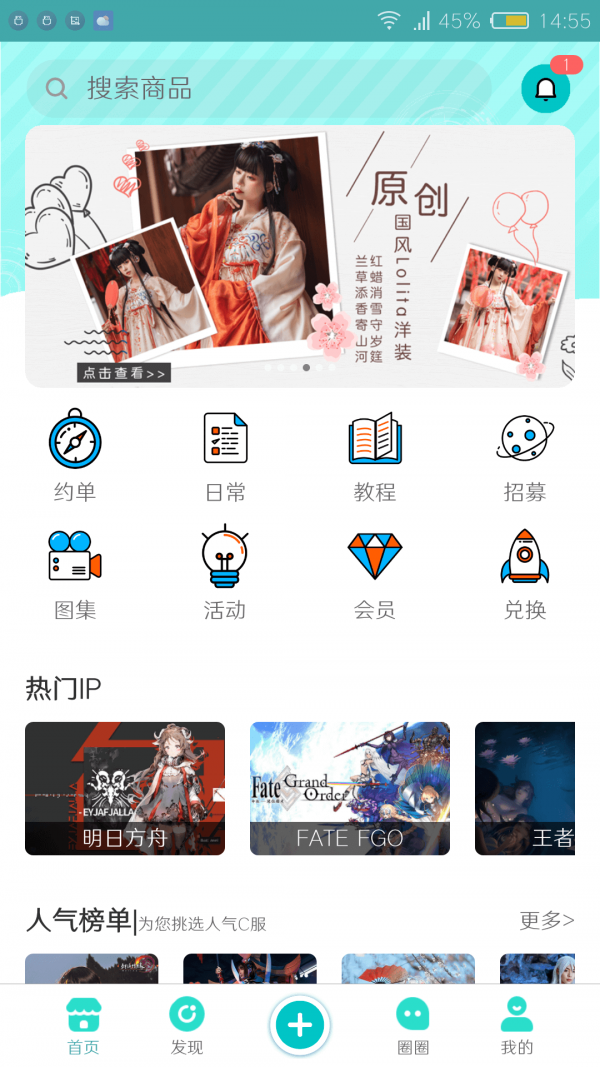Open the 明日方舟 IP card

pos(125,788)
